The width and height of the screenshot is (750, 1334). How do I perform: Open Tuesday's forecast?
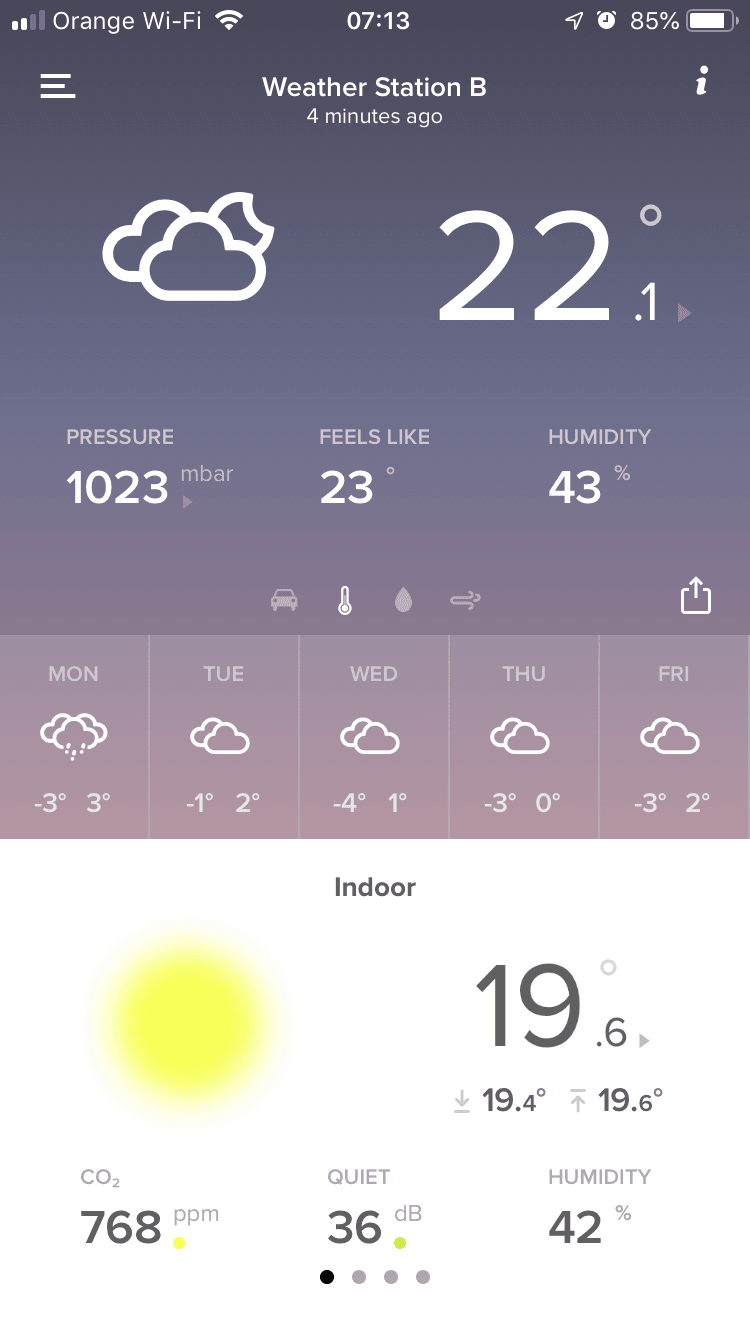click(x=224, y=738)
